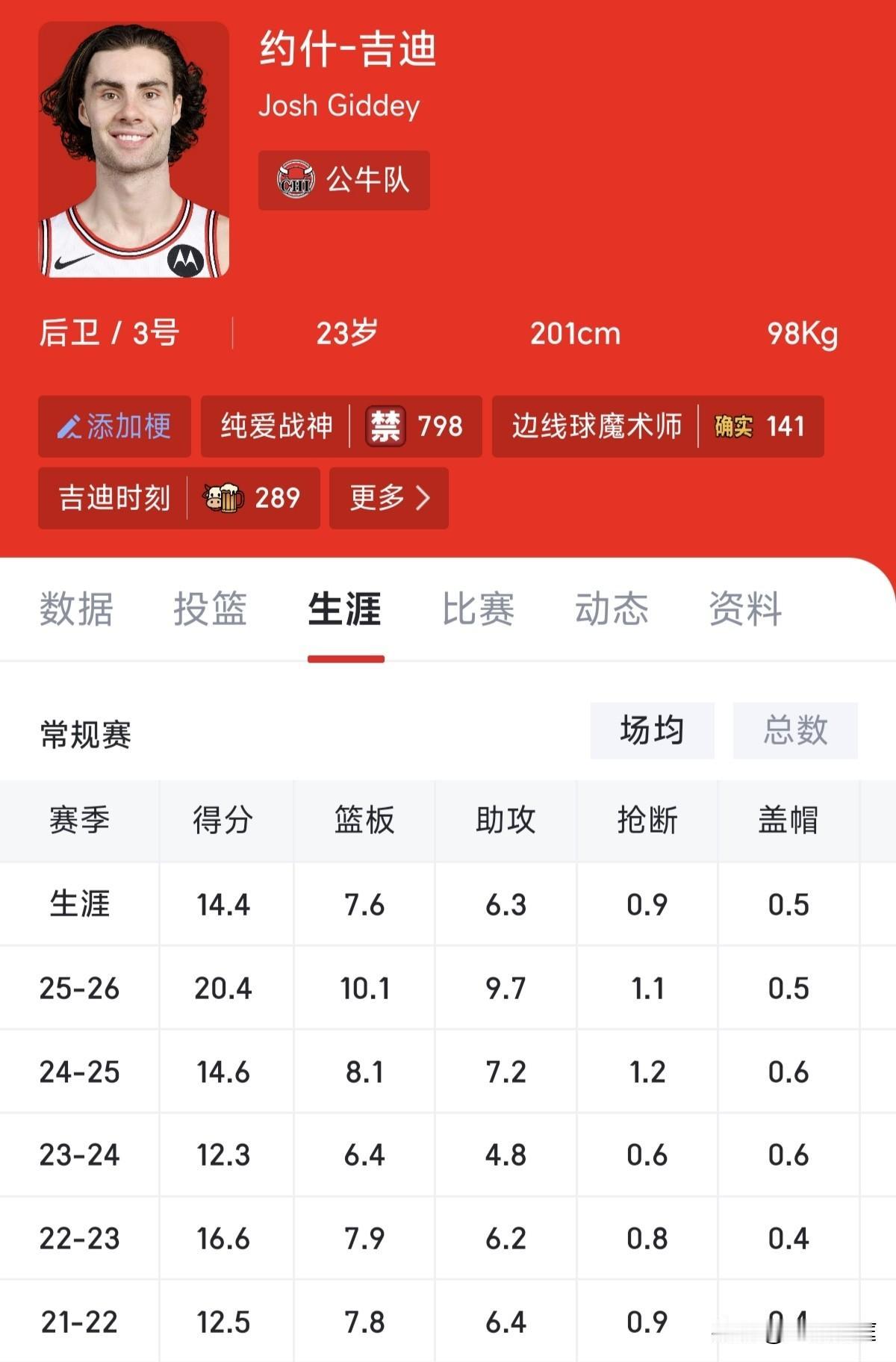Switch stats view to 场均 mode
896x1362 pixels.
point(652,731)
